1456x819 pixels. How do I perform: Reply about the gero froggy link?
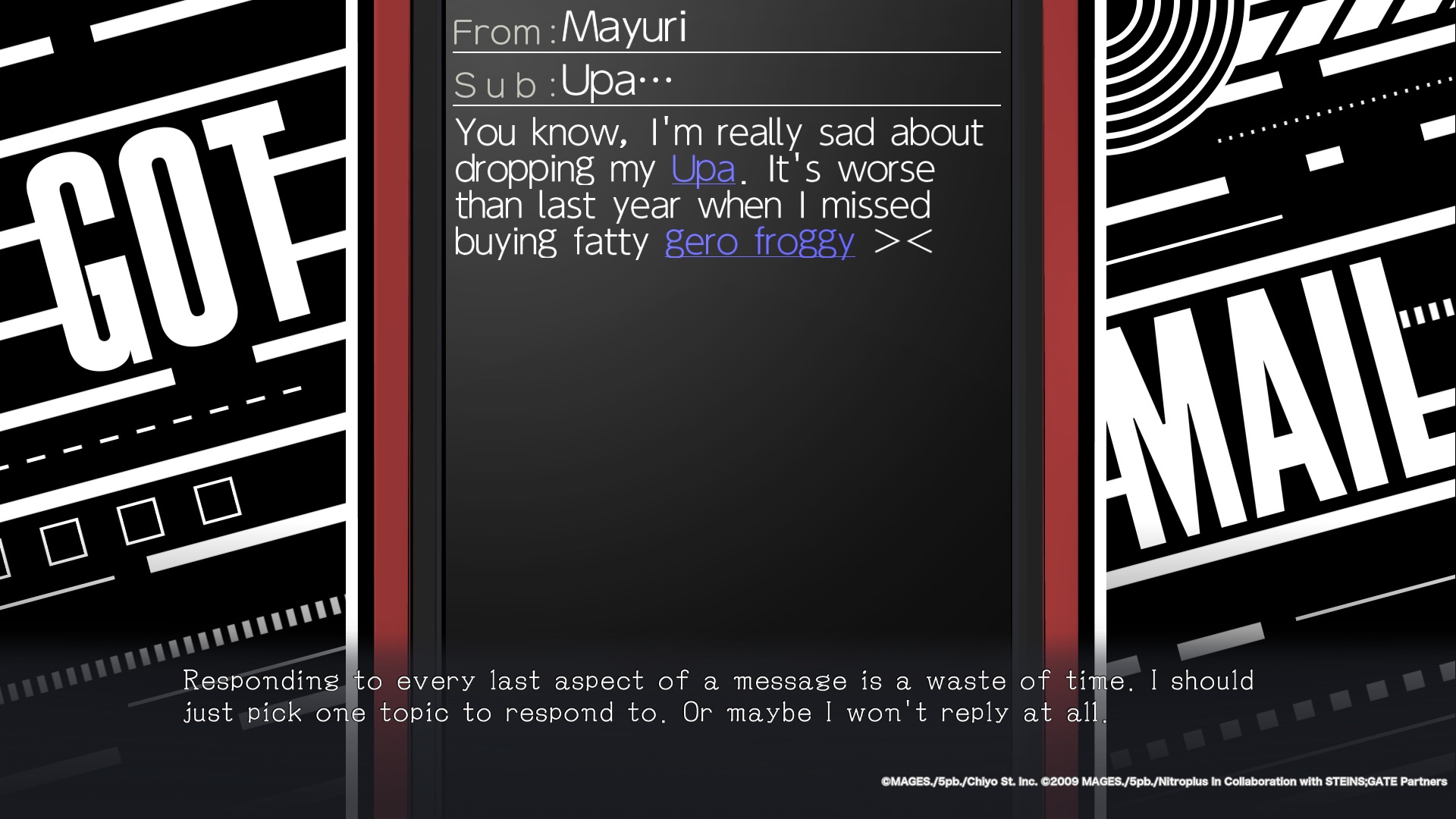point(759,242)
